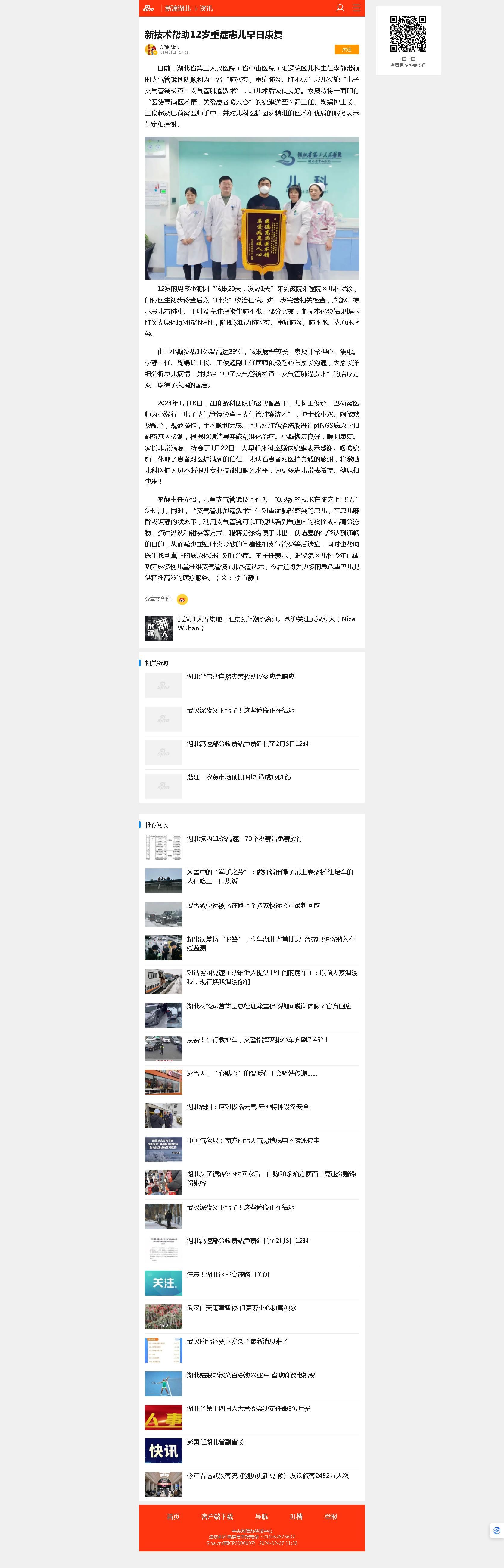Tap 举报 report link
Viewport: 504px width, 1568px height.
pyautogui.click(x=331, y=1516)
